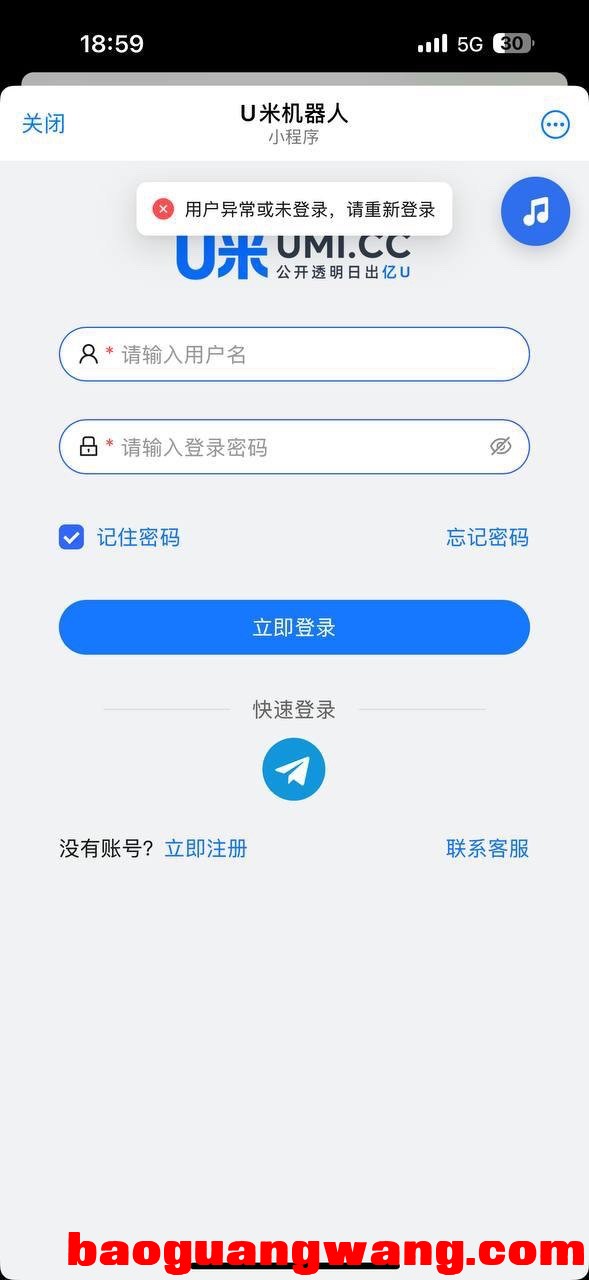This screenshot has height=1280, width=589.
Task: Tap 联系客服 to contact support
Action: [487, 849]
